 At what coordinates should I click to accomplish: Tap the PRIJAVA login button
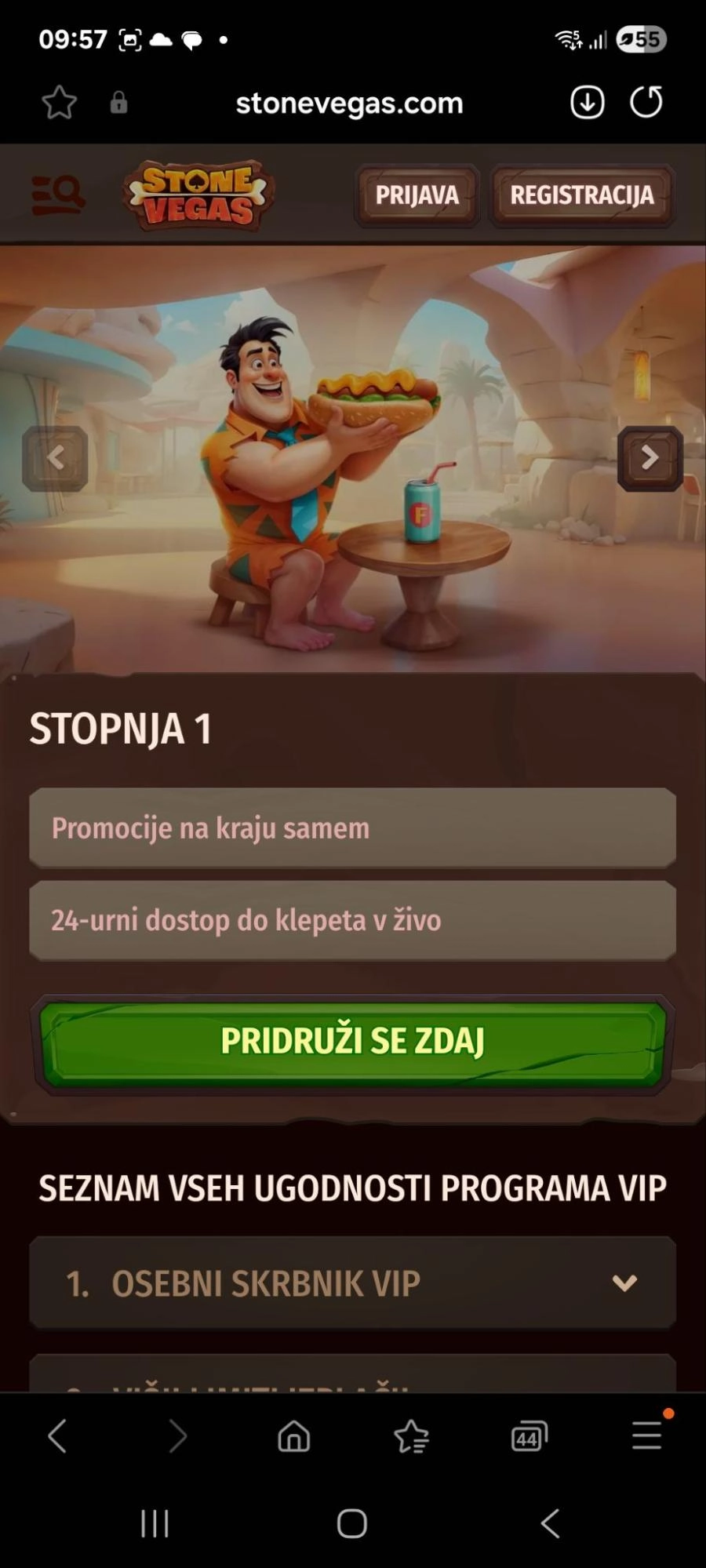(x=417, y=195)
